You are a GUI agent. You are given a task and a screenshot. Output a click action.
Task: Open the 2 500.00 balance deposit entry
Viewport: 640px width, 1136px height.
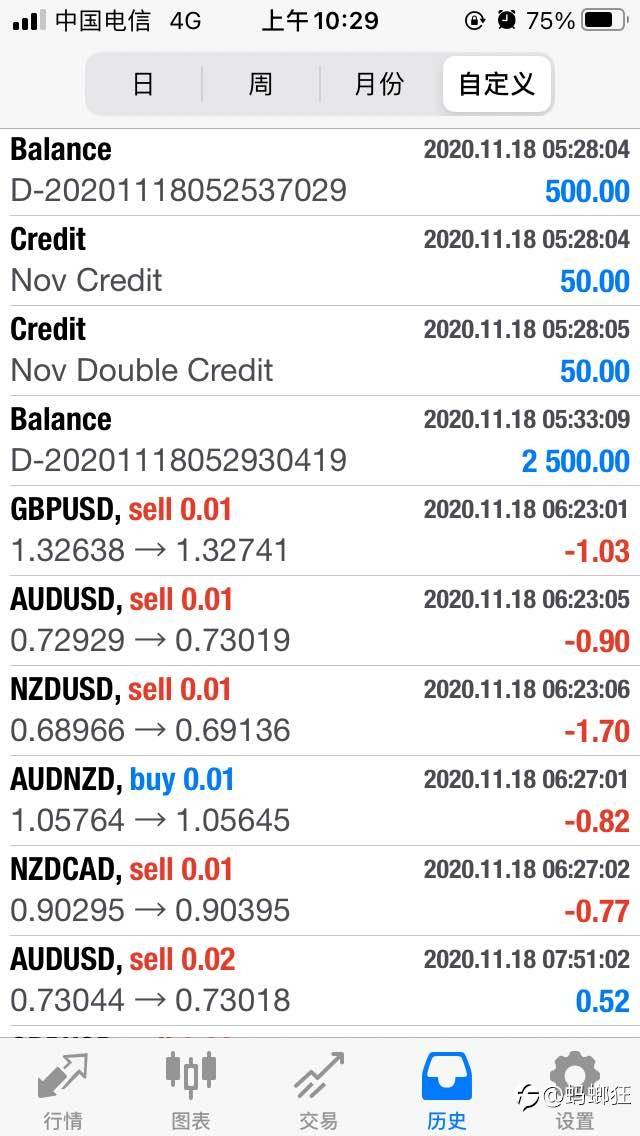click(x=320, y=440)
